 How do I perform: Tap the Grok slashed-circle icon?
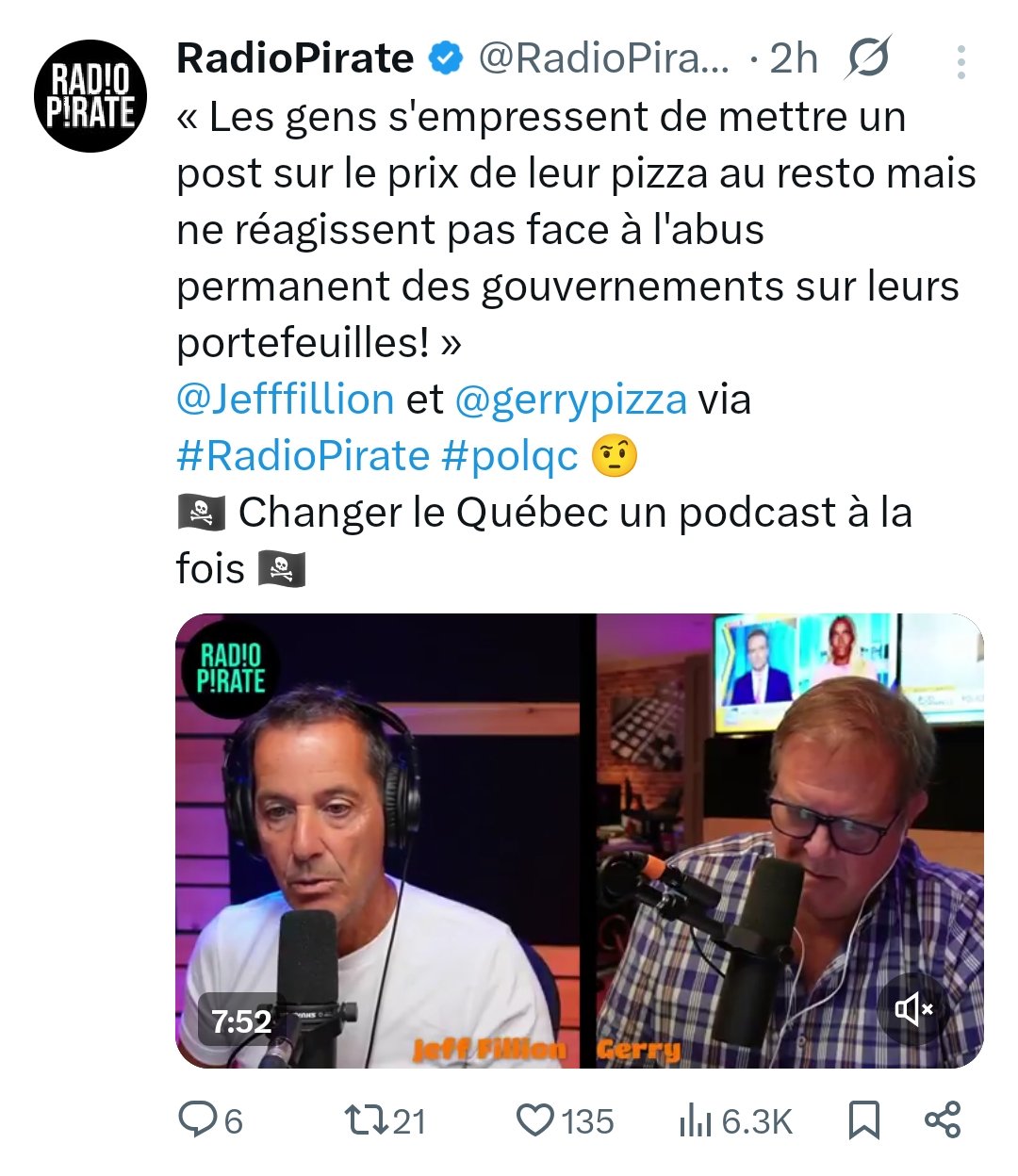pyautogui.click(x=868, y=59)
